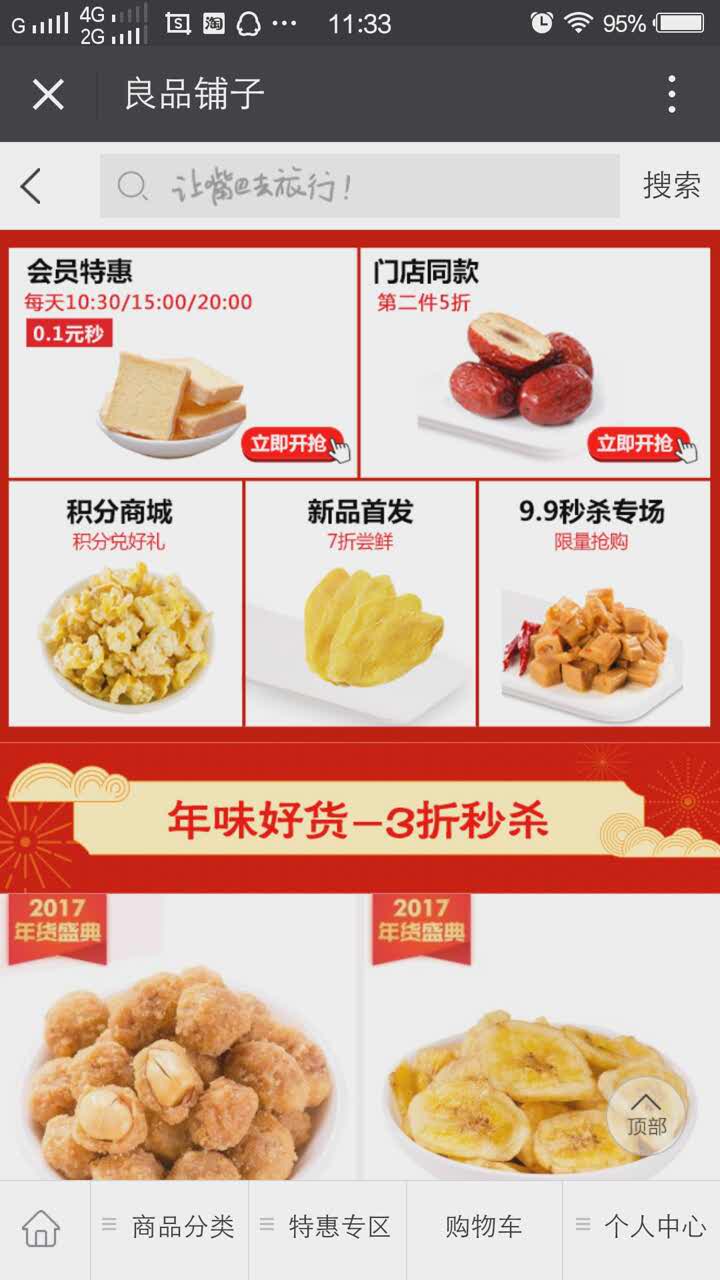Go back with the left arrow
This screenshot has height=1280, width=720.
coord(31,186)
